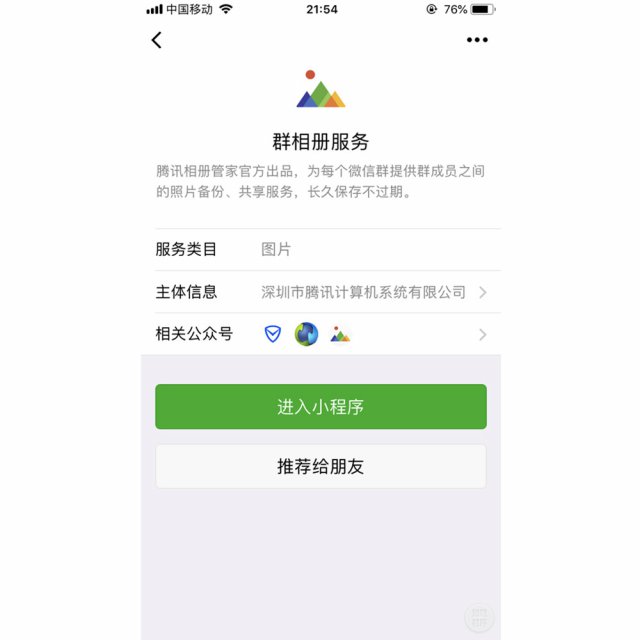Select 推荐给朋友 to recommend to friends
This screenshot has width=640, height=640.
tap(321, 466)
